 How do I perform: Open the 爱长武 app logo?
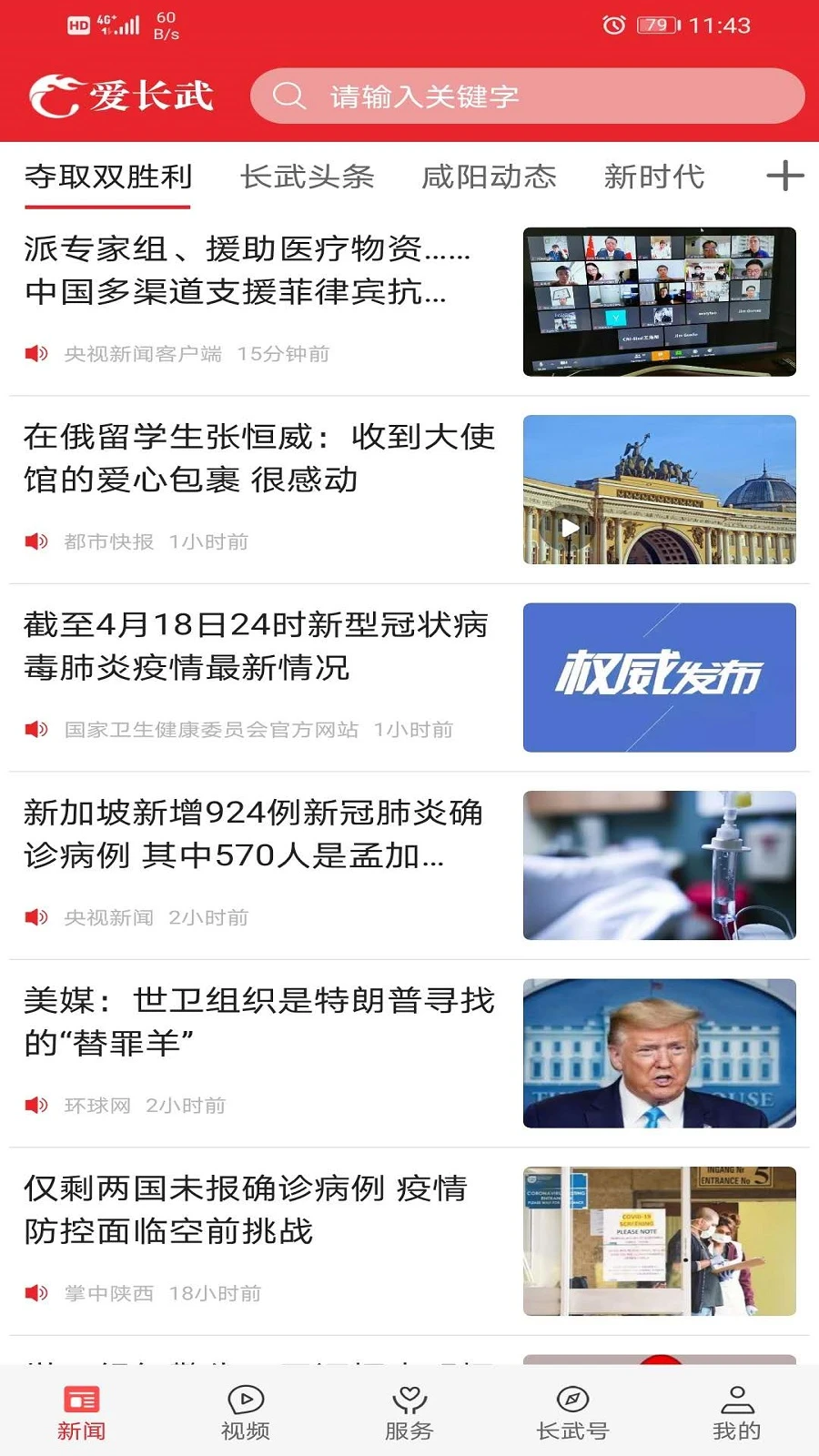click(x=127, y=95)
